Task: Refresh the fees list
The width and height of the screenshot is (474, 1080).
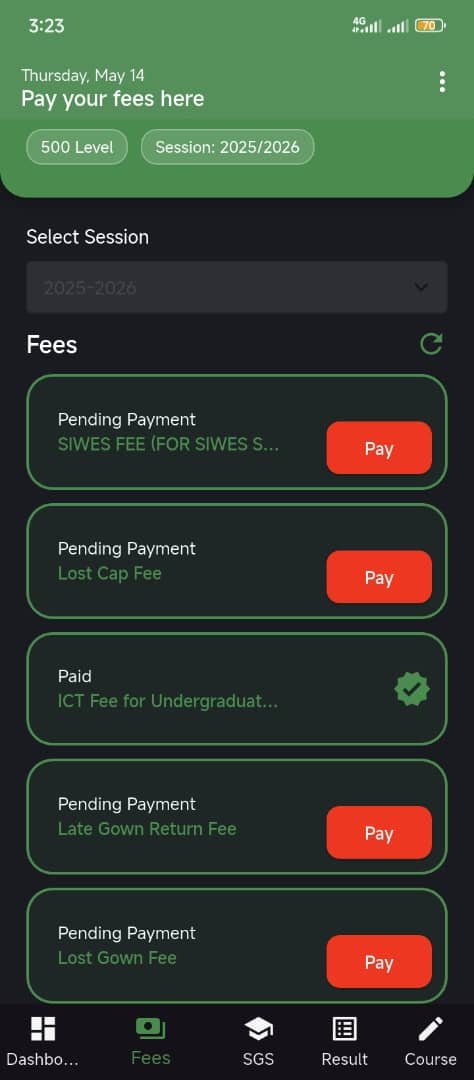Action: point(431,344)
